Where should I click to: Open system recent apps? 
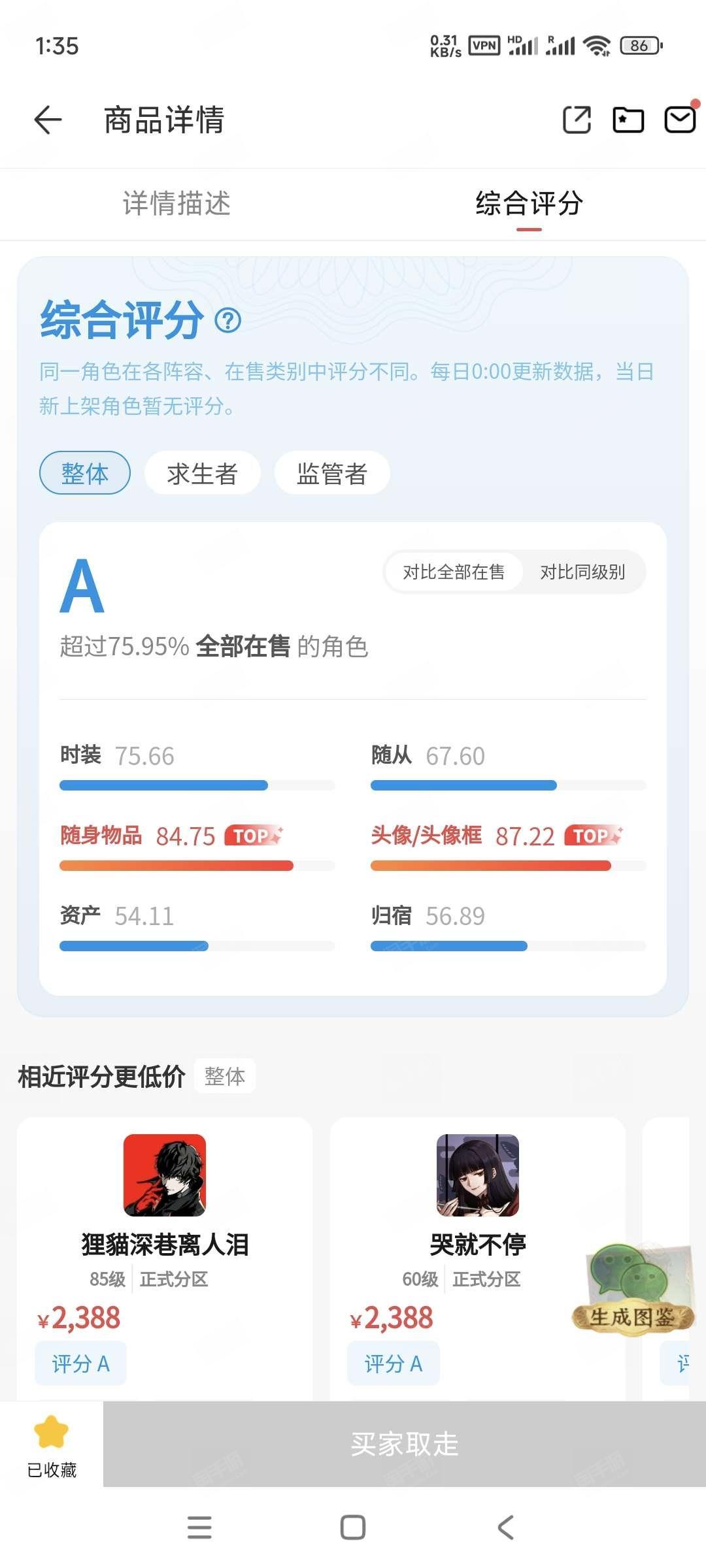[199, 1527]
